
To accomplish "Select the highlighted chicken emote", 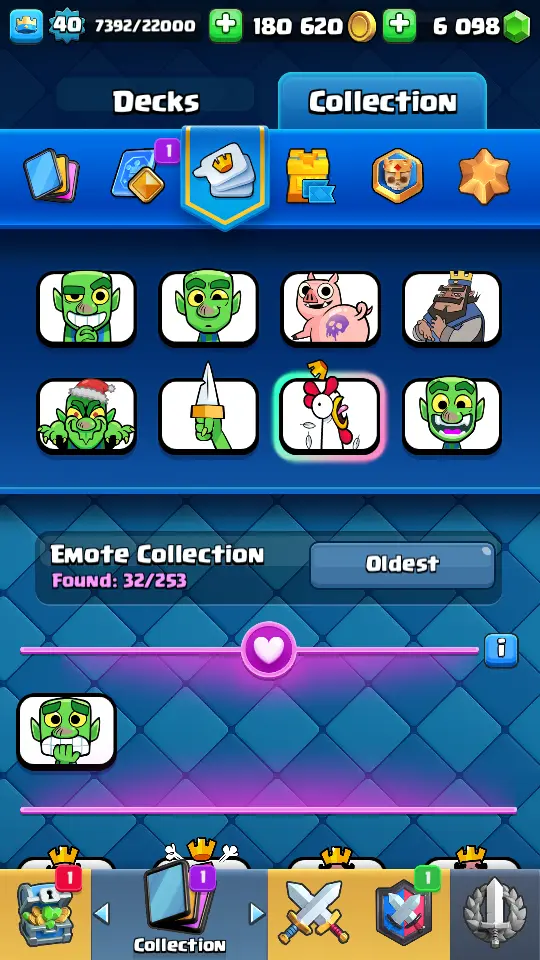I will point(331,413).
